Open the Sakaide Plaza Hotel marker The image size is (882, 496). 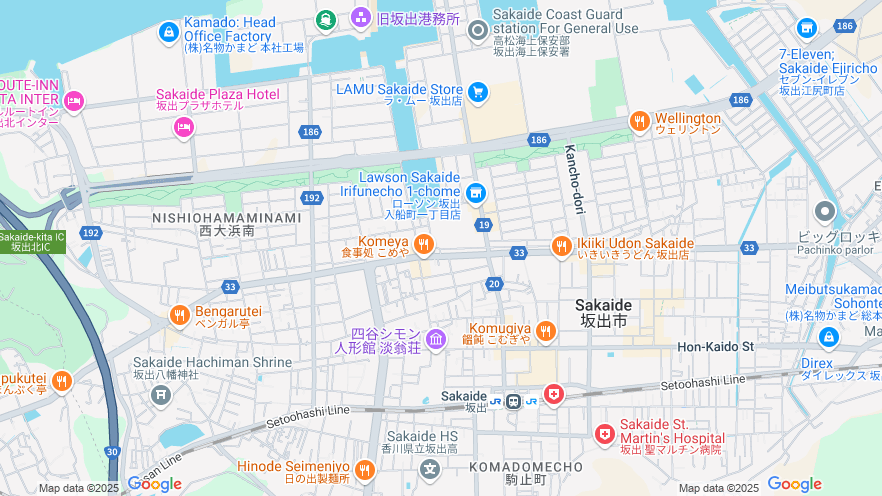[183, 126]
